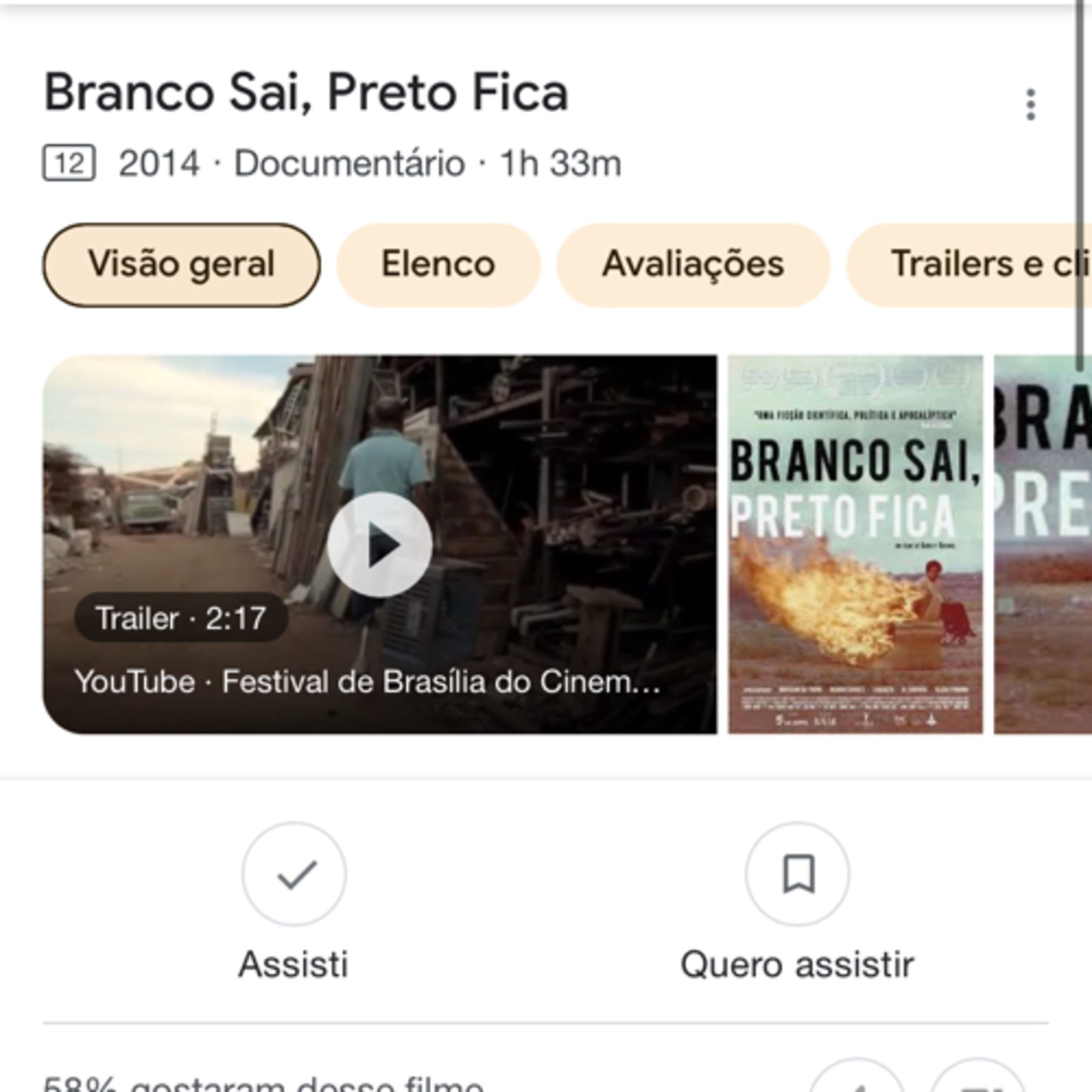Play the 2:17 trailer video
This screenshot has height=1092, width=1092.
tap(380, 544)
